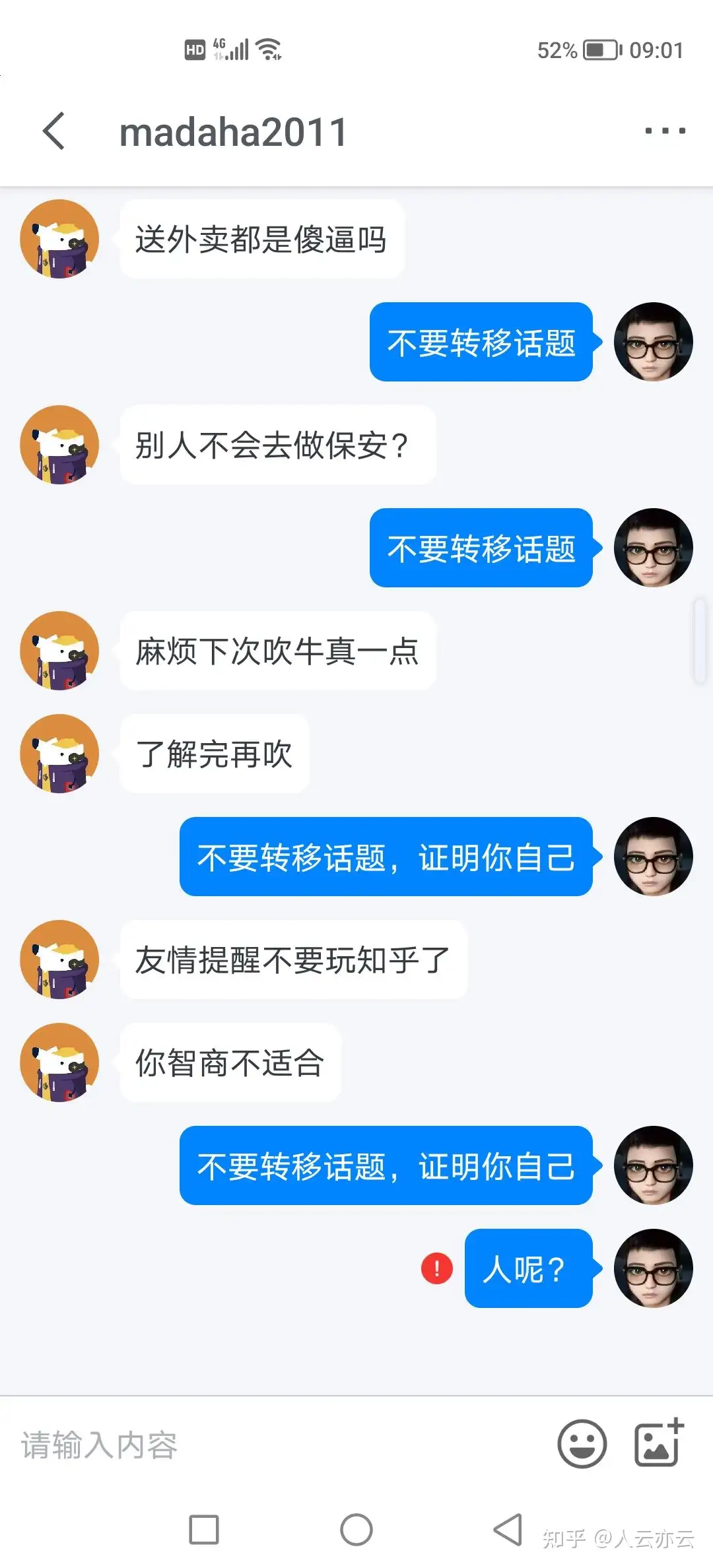Open madaha2011's avatar beside 送外卖都是傻逼吗
This screenshot has width=713, height=1568.
[59, 239]
